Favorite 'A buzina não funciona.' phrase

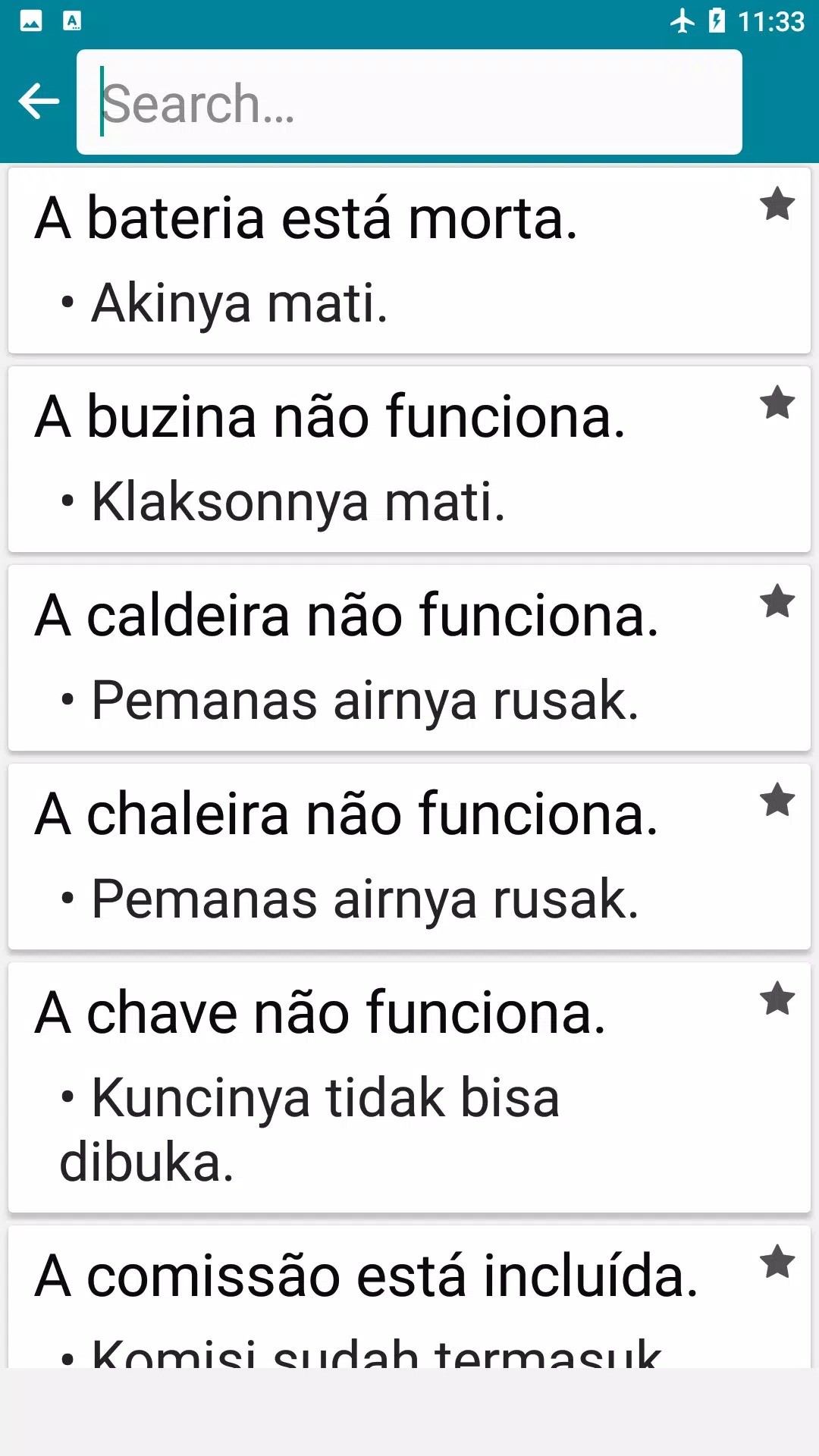pos(777,403)
